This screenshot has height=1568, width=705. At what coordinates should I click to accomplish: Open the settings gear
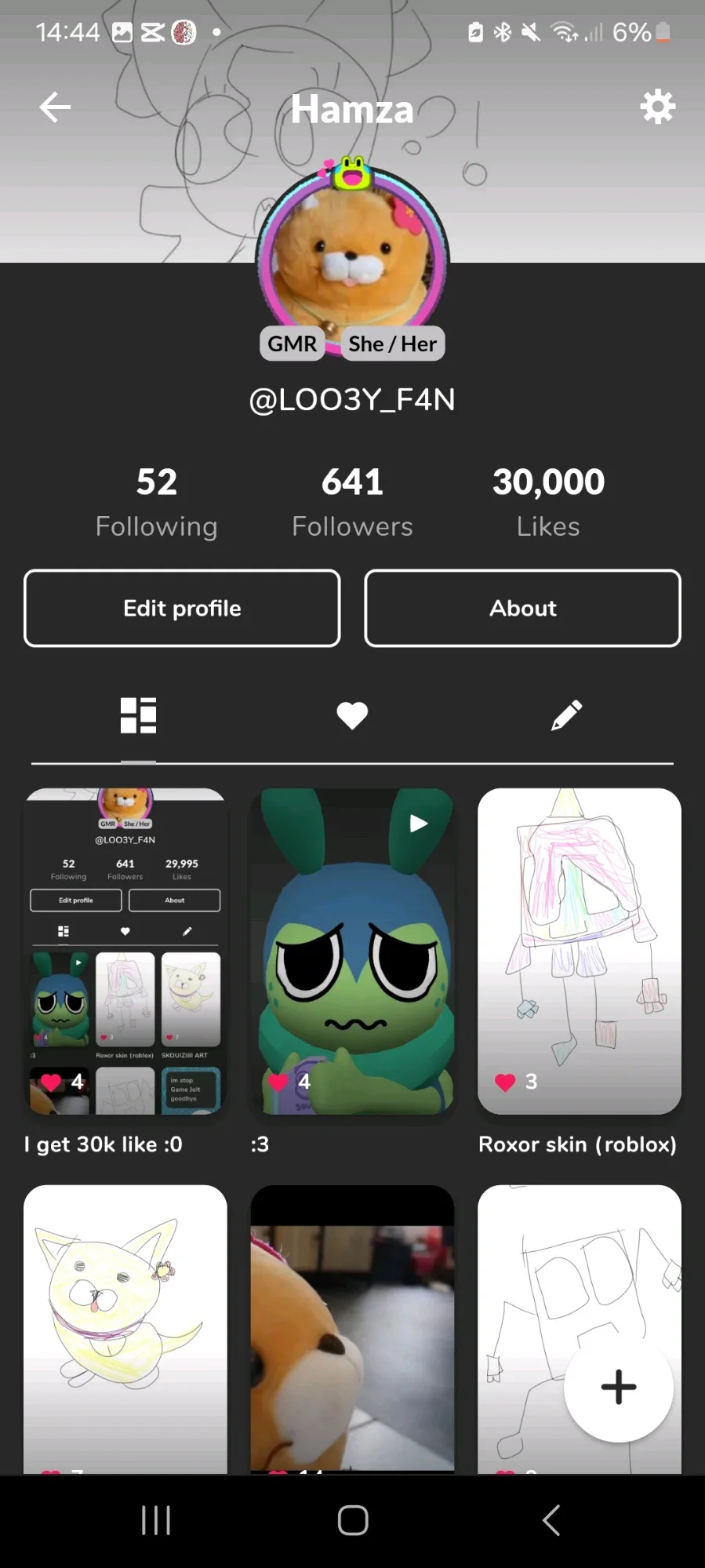click(657, 107)
